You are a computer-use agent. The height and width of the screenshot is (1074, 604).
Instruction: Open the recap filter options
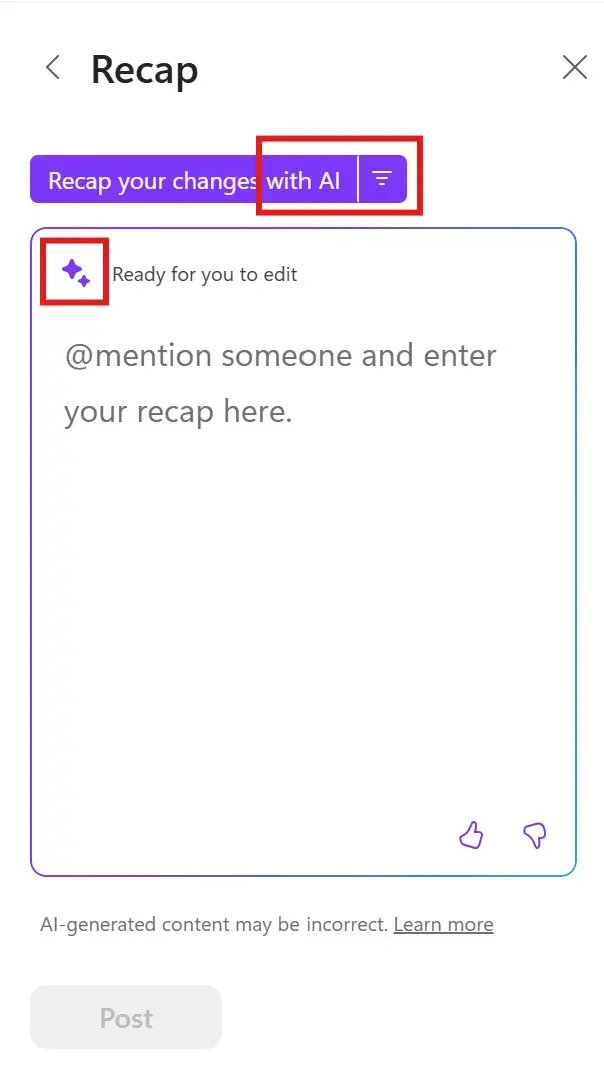pyautogui.click(x=382, y=180)
